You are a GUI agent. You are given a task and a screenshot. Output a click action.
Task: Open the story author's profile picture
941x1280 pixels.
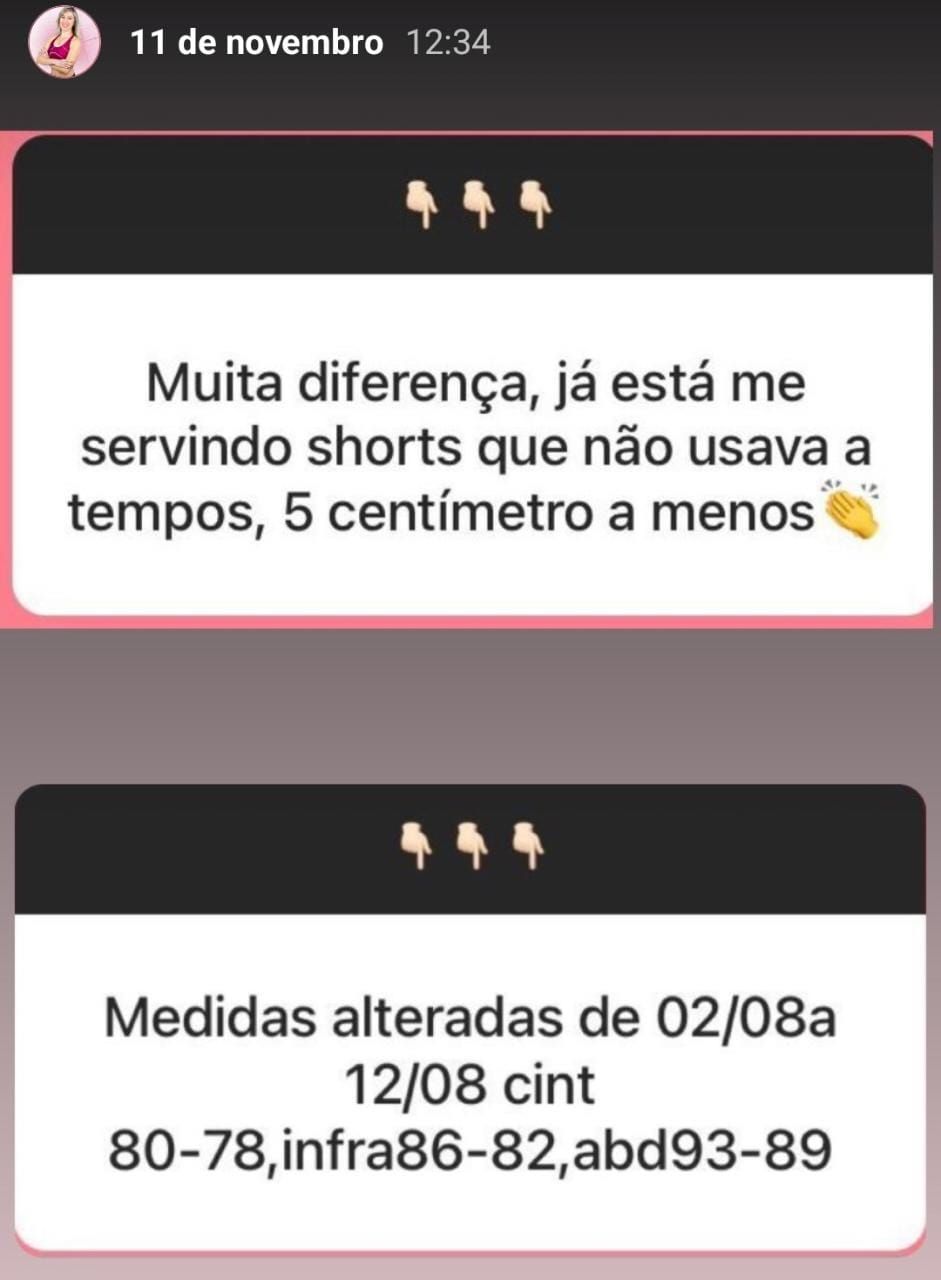(65, 43)
